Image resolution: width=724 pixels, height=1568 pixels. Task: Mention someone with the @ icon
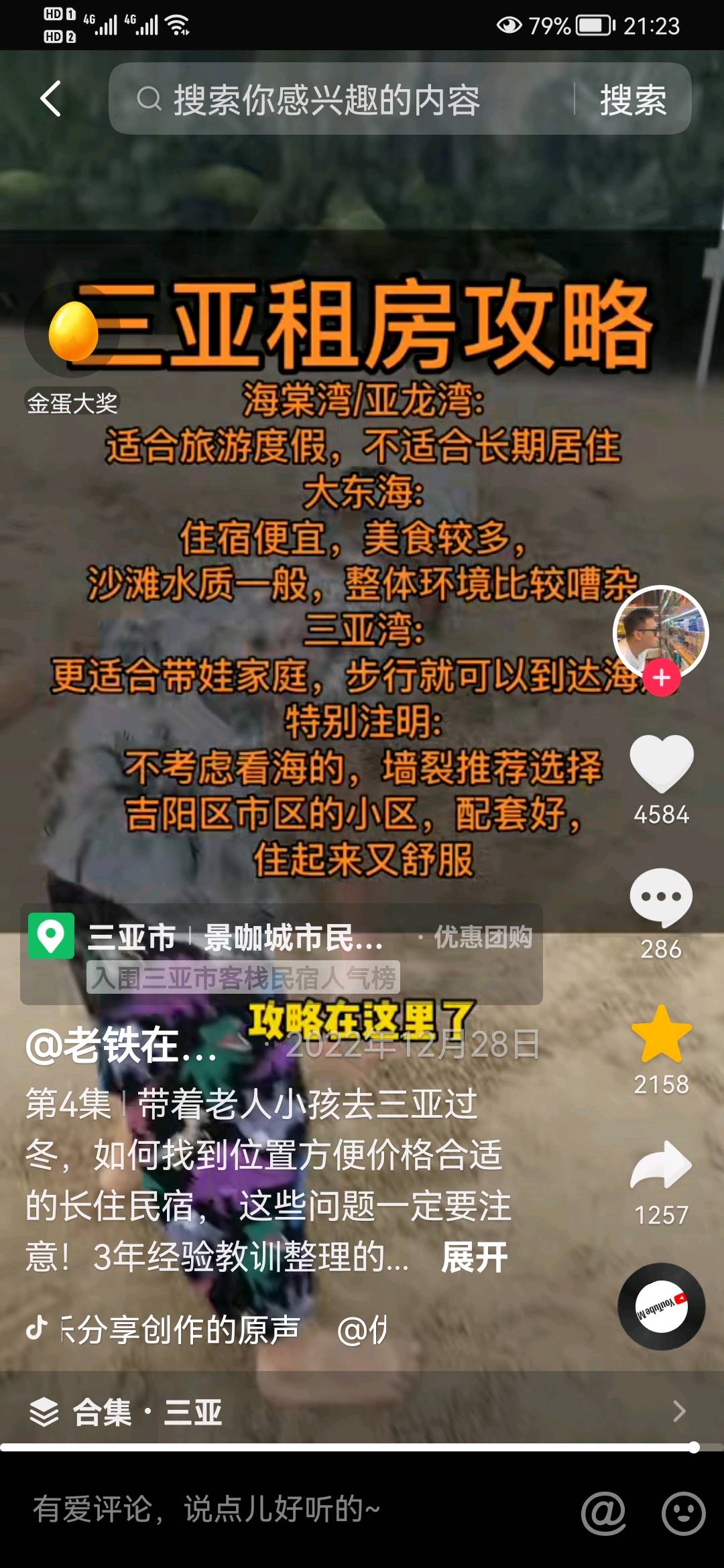tap(603, 1512)
